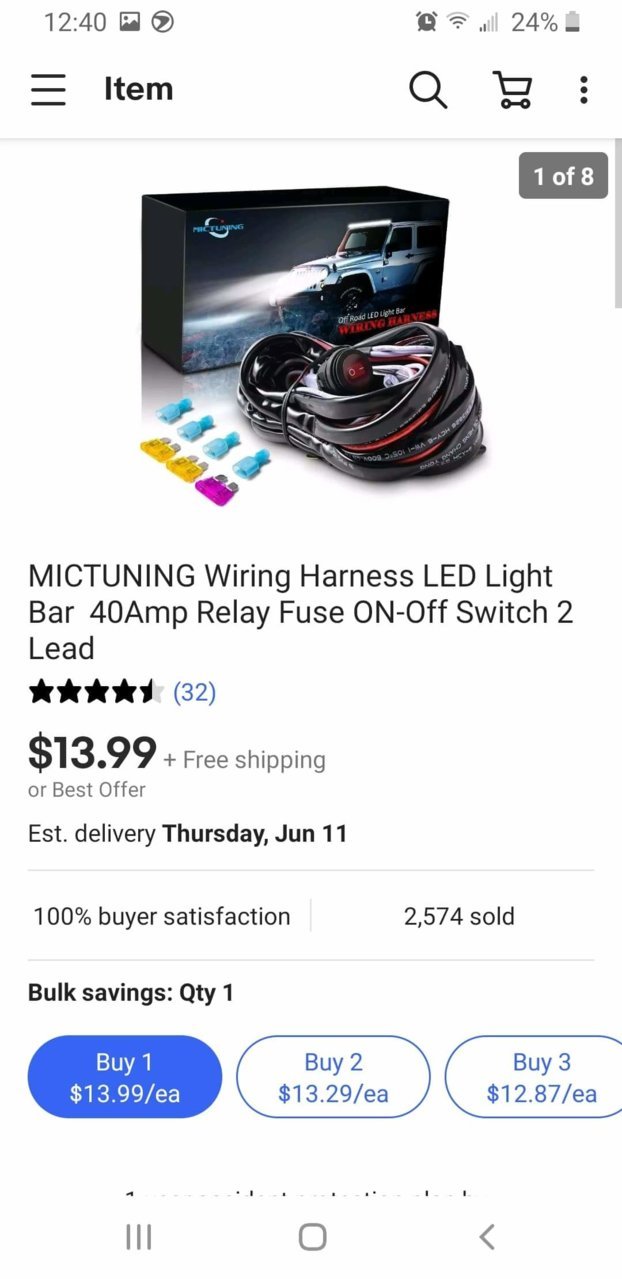Viewport: 622px width, 1279px height.
Task: Open the hamburger navigation menu
Action: point(48,90)
